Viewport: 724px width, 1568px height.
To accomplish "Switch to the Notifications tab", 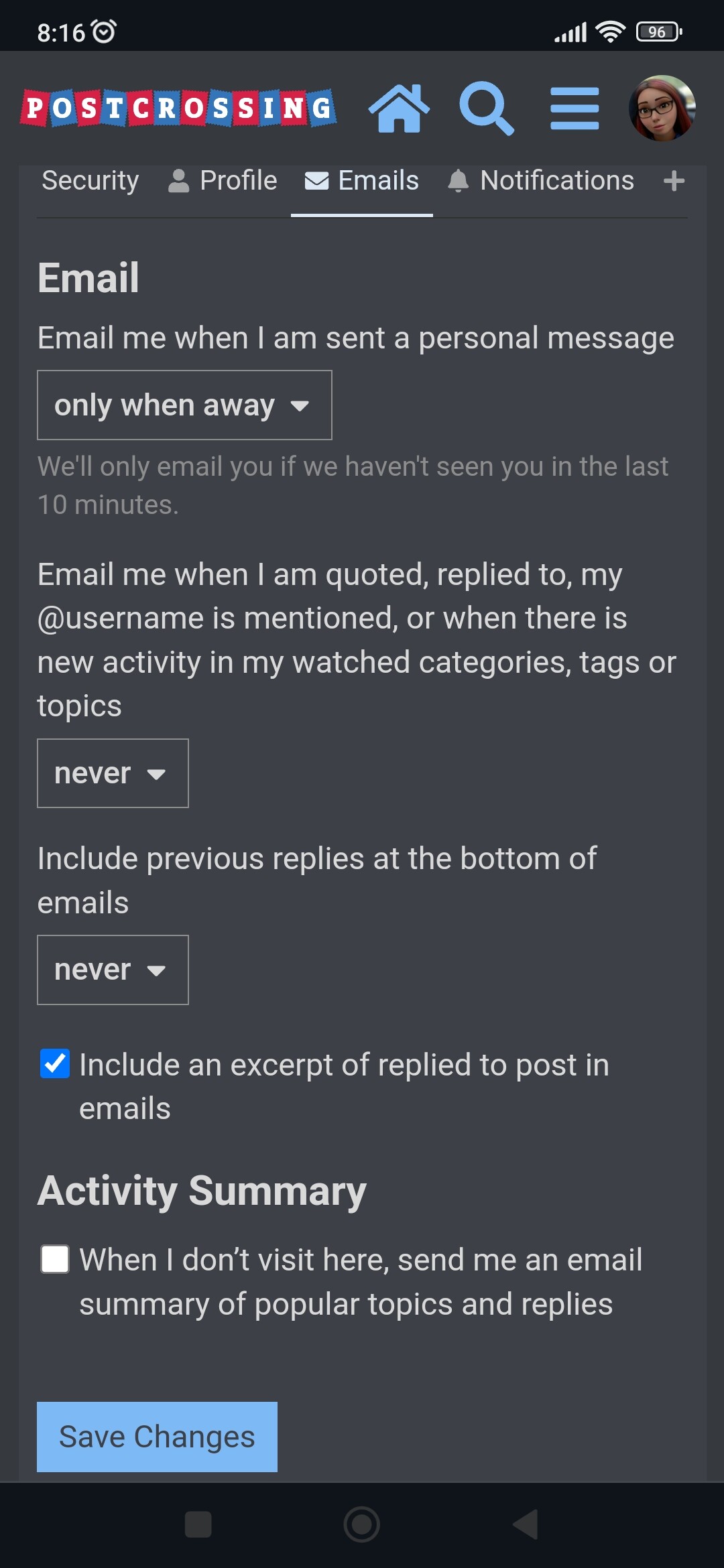I will (x=541, y=181).
